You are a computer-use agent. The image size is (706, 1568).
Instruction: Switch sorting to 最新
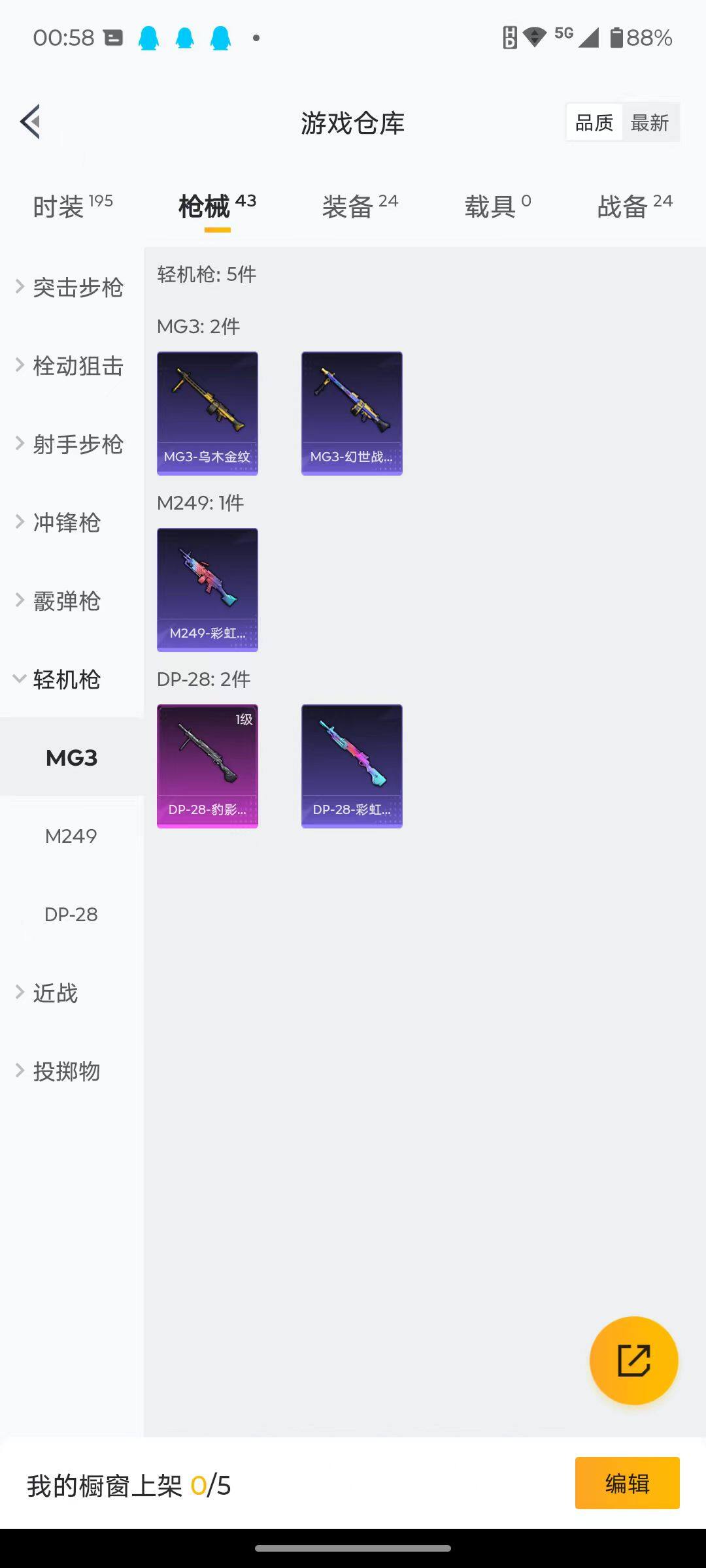[x=650, y=122]
